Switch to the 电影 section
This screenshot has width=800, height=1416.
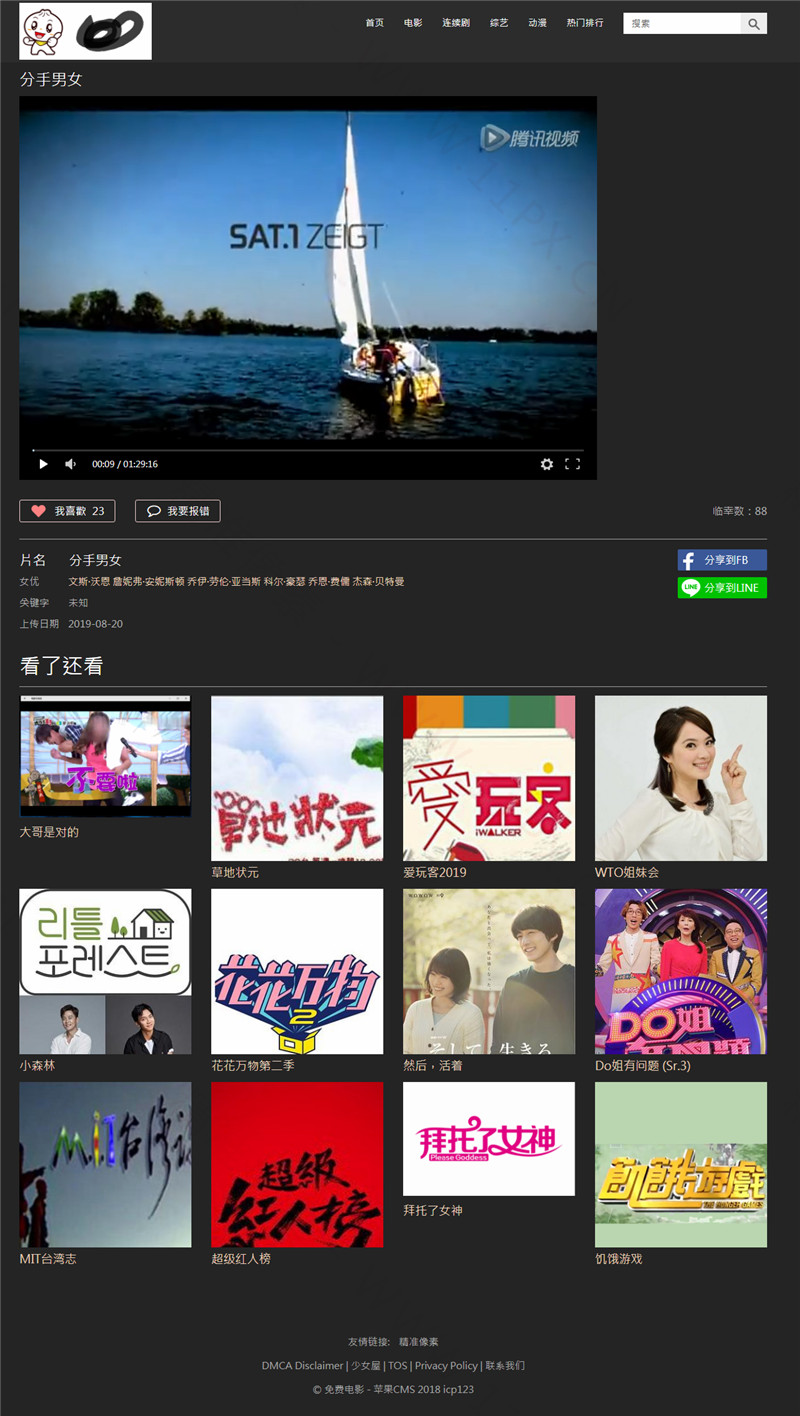413,23
